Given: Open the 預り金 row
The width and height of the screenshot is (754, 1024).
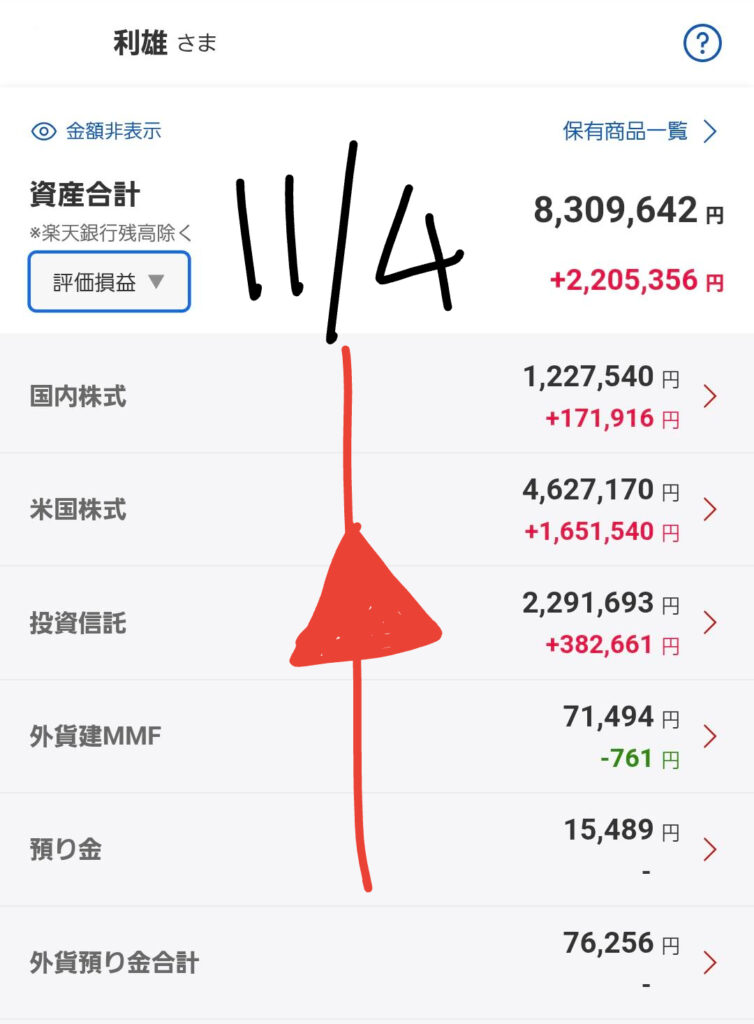Looking at the screenshot, I should (377, 850).
